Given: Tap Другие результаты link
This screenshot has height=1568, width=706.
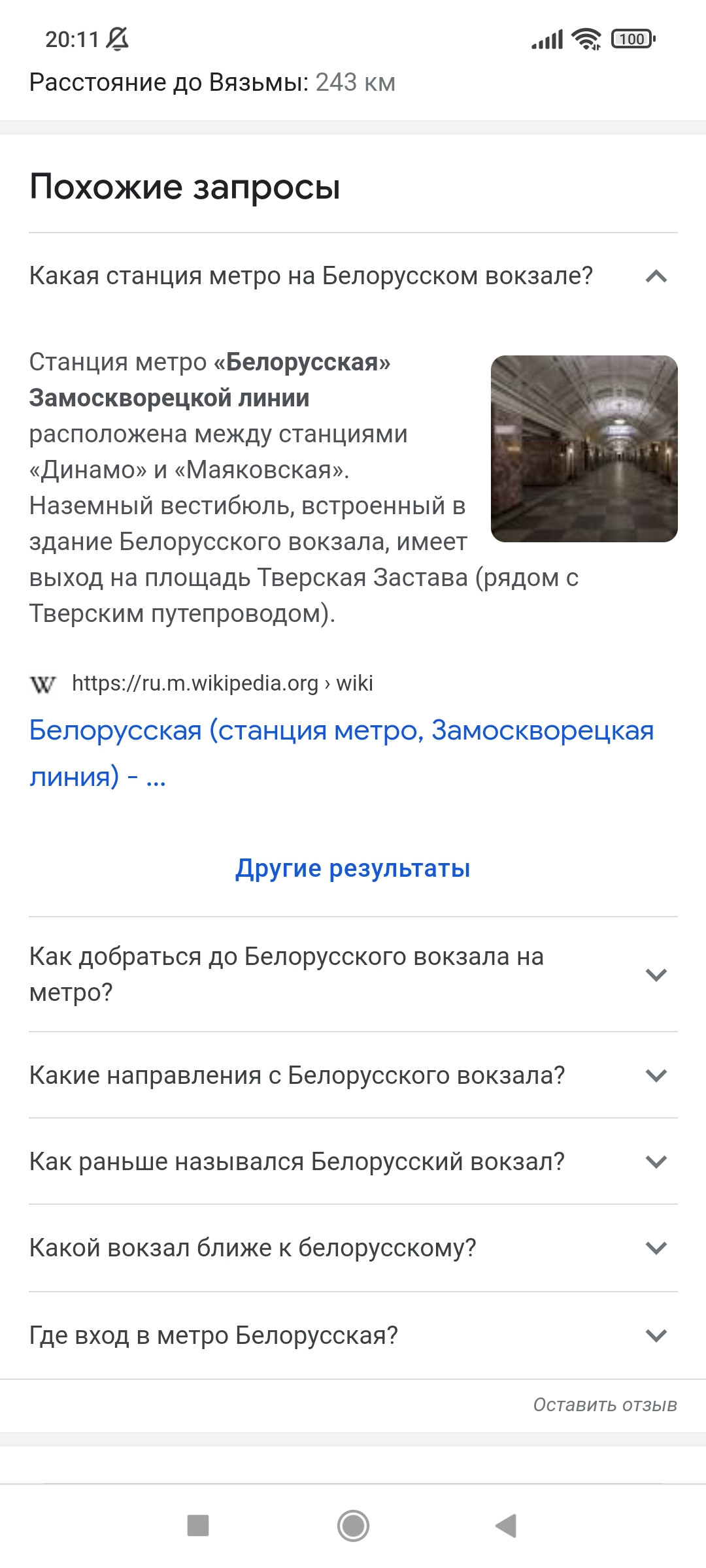Looking at the screenshot, I should tap(353, 868).
